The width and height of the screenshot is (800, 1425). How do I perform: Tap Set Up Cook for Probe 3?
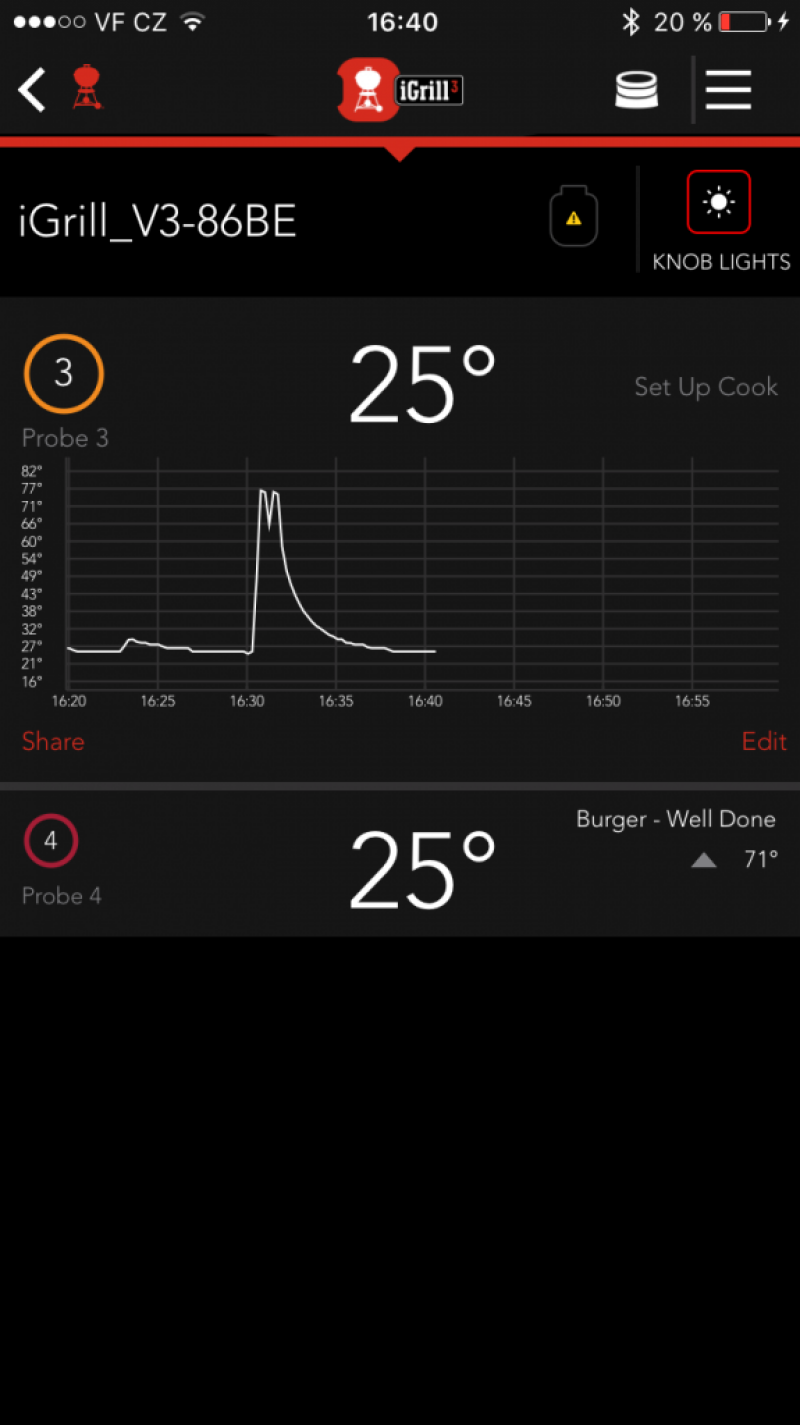[x=706, y=387]
